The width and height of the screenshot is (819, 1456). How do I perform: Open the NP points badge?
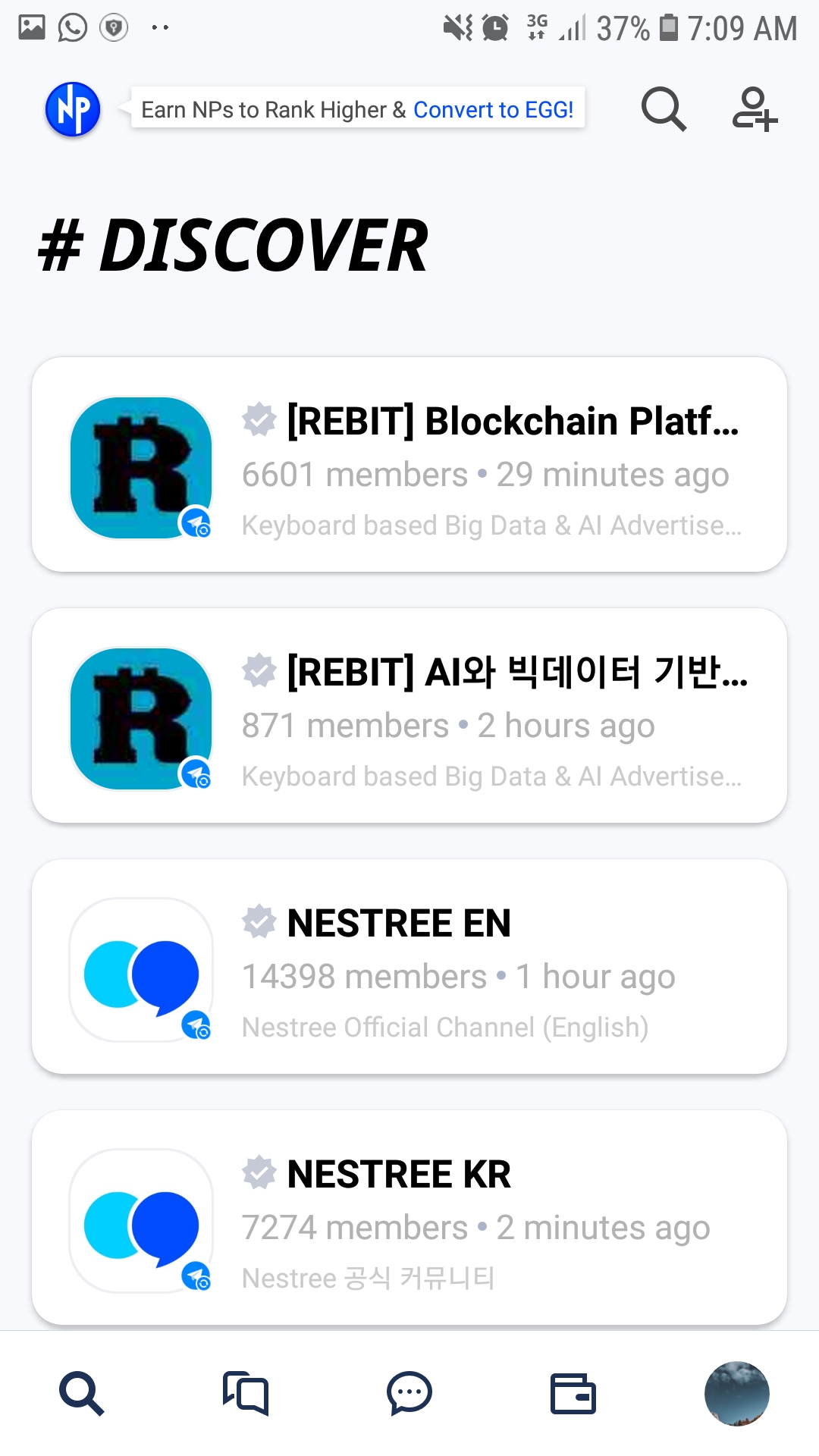(x=73, y=110)
